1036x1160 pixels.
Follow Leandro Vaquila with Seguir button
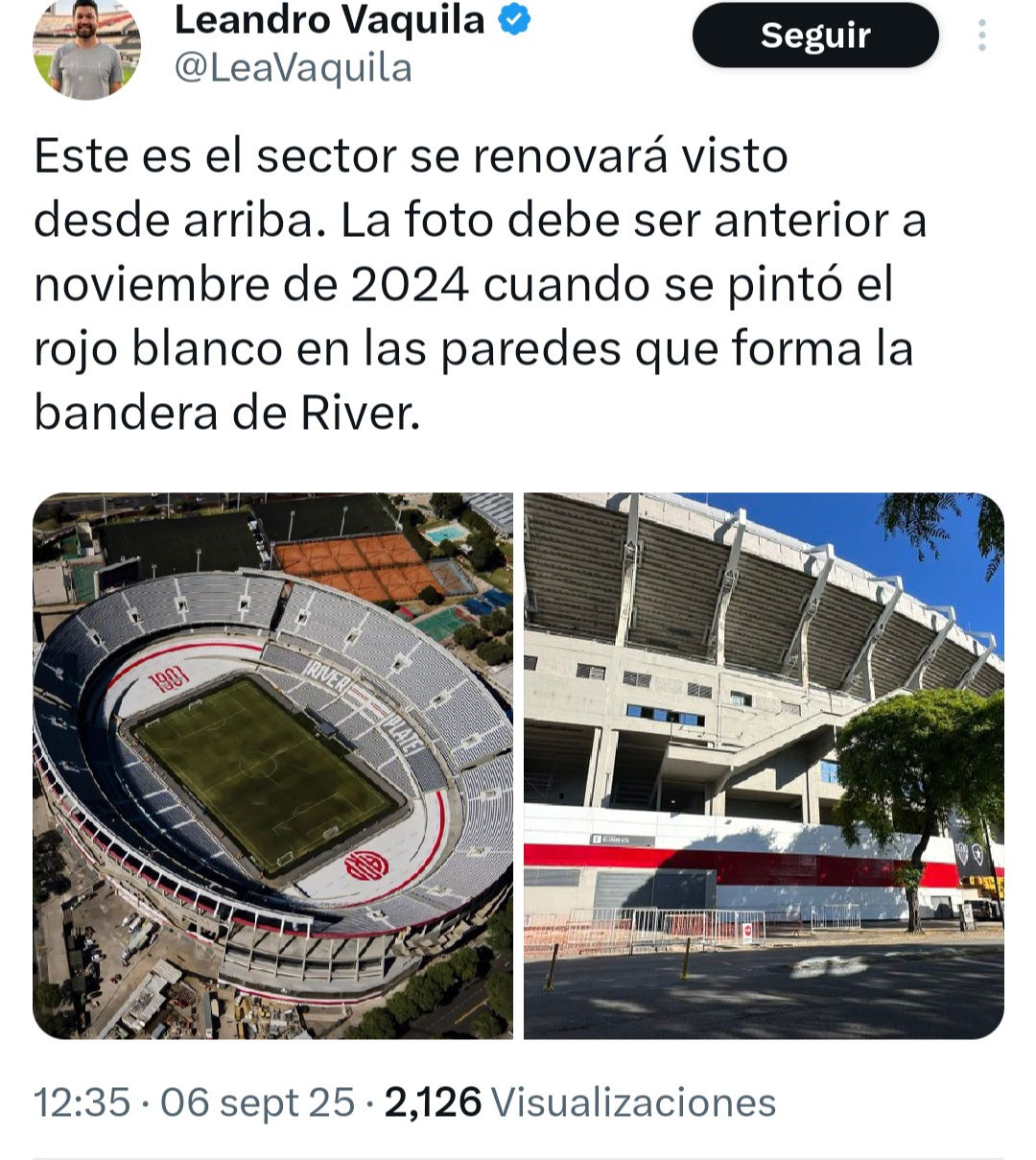814,36
